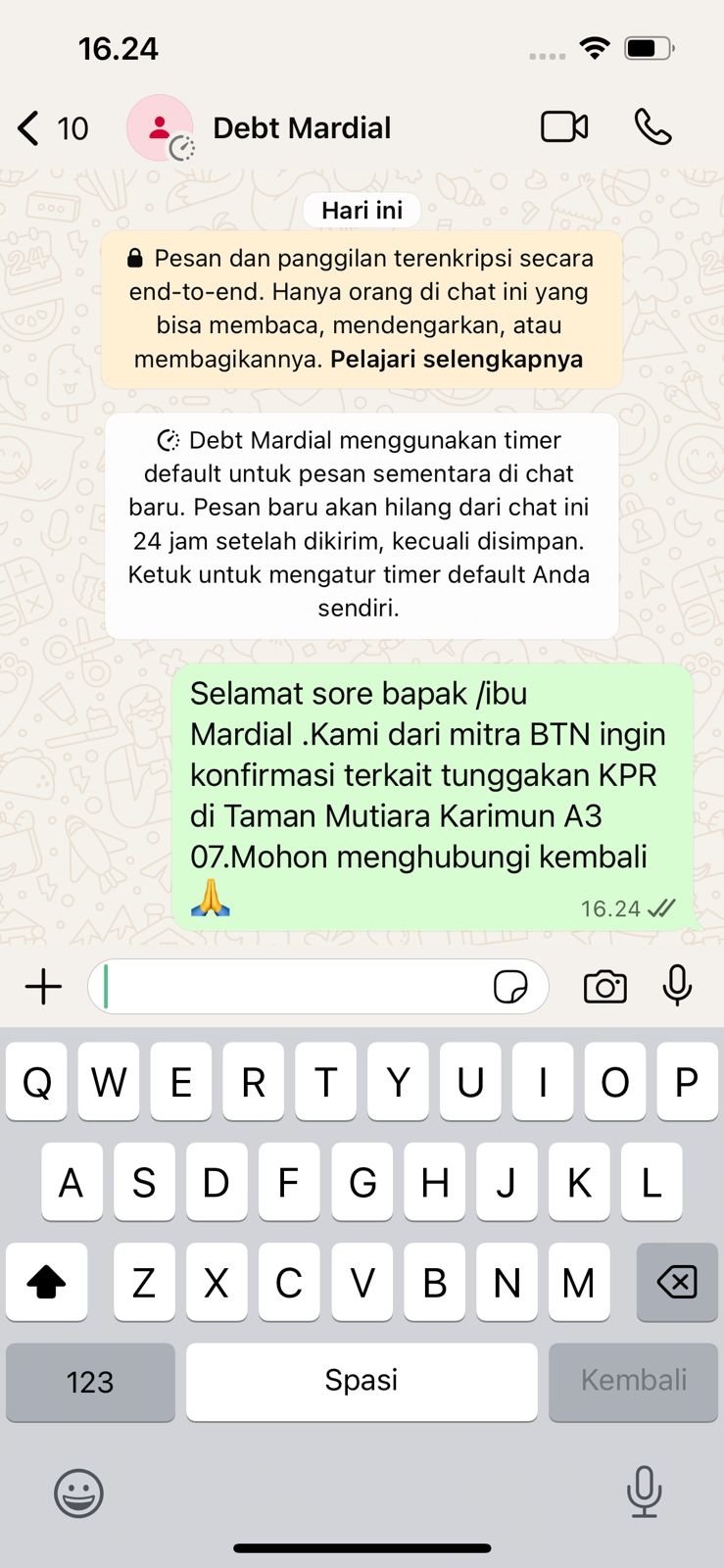Tap the Spasi space key
This screenshot has height=1568, width=724.
[362, 1382]
